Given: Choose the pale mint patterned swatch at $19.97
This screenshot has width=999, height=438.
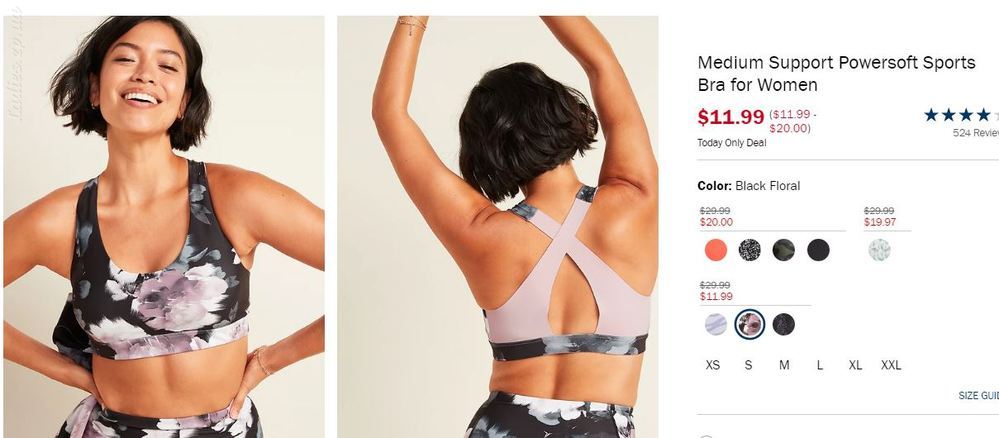Looking at the screenshot, I should coord(879,250).
